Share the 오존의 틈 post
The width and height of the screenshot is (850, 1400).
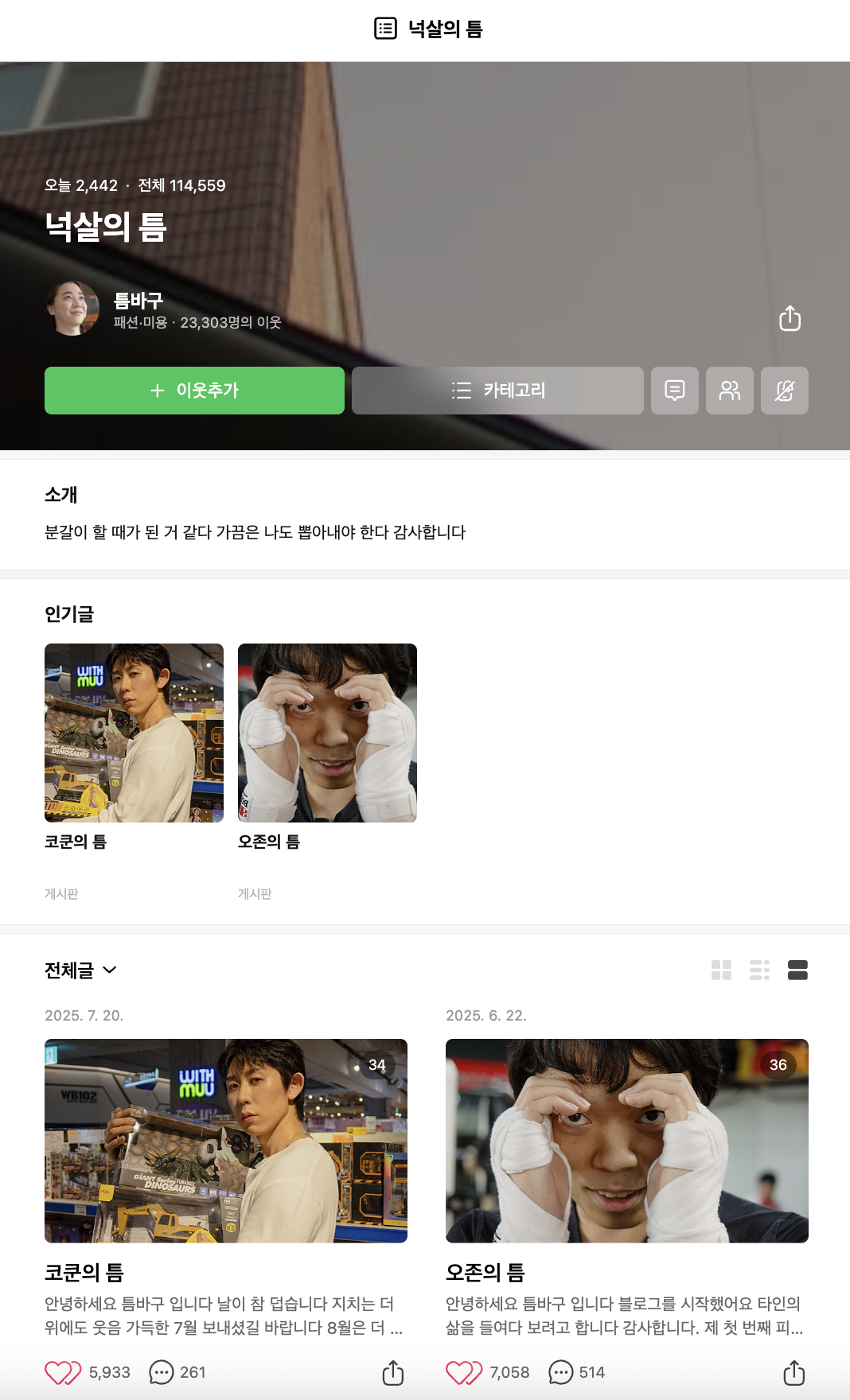click(x=793, y=1373)
